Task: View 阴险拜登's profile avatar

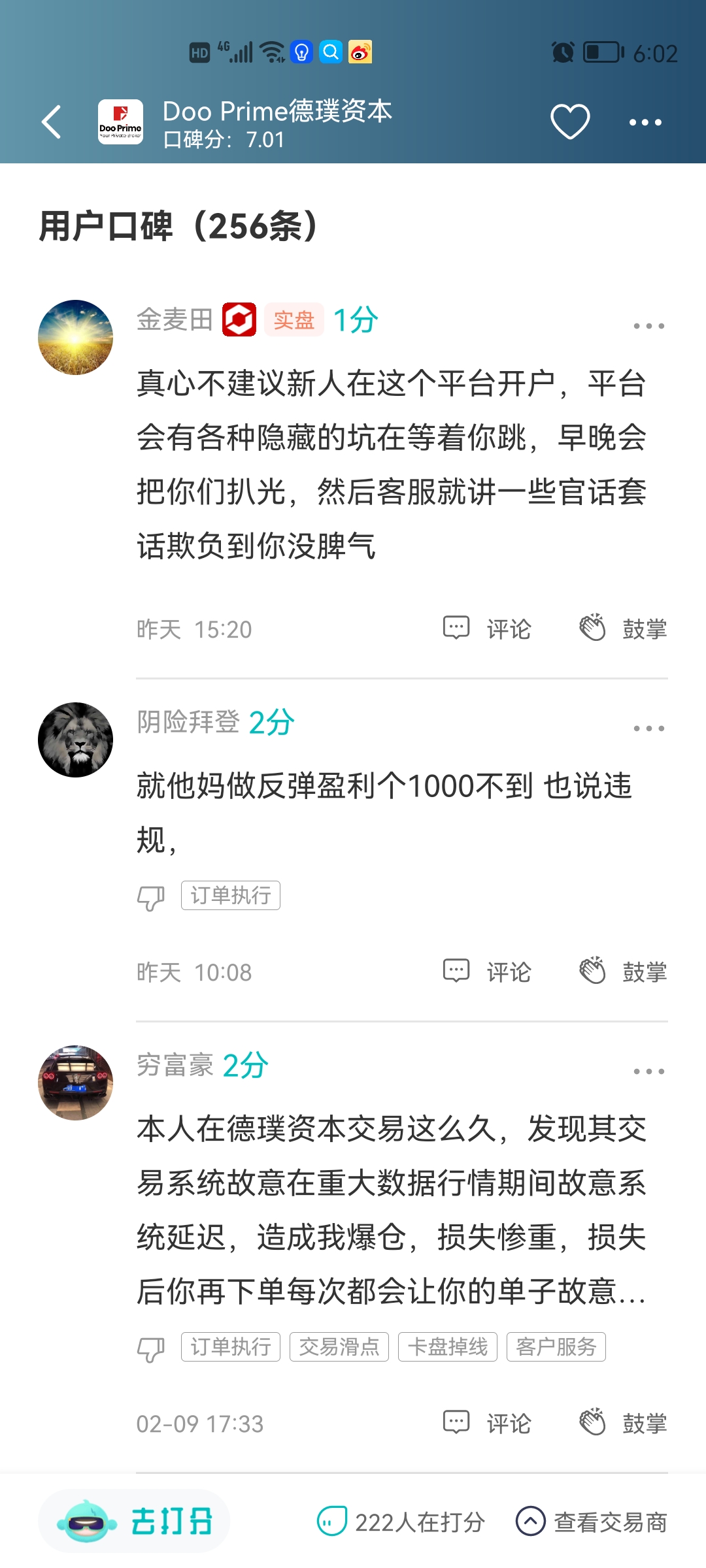Action: pos(75,740)
